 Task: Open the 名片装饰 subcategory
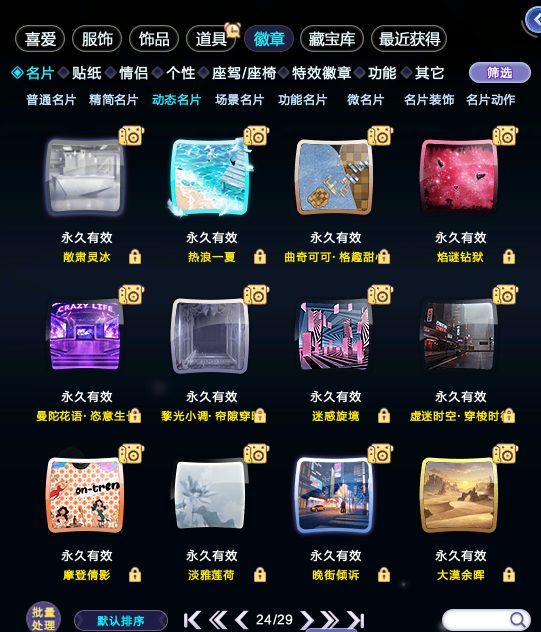click(x=429, y=100)
